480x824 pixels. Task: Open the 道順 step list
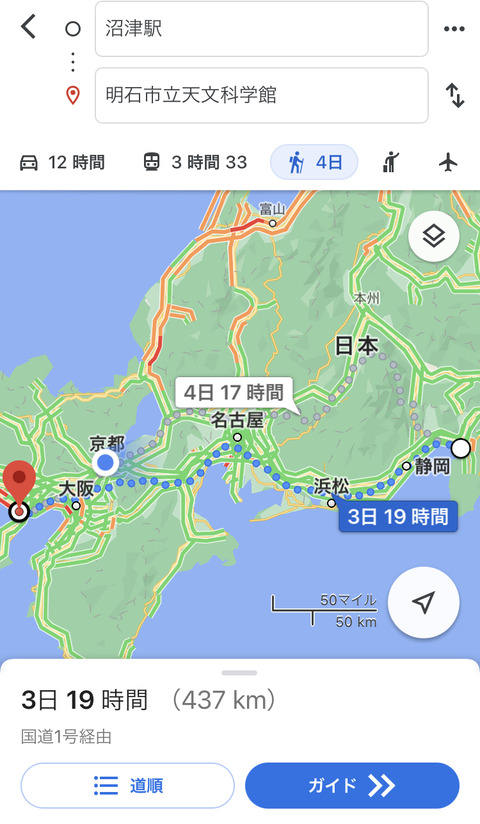(127, 786)
